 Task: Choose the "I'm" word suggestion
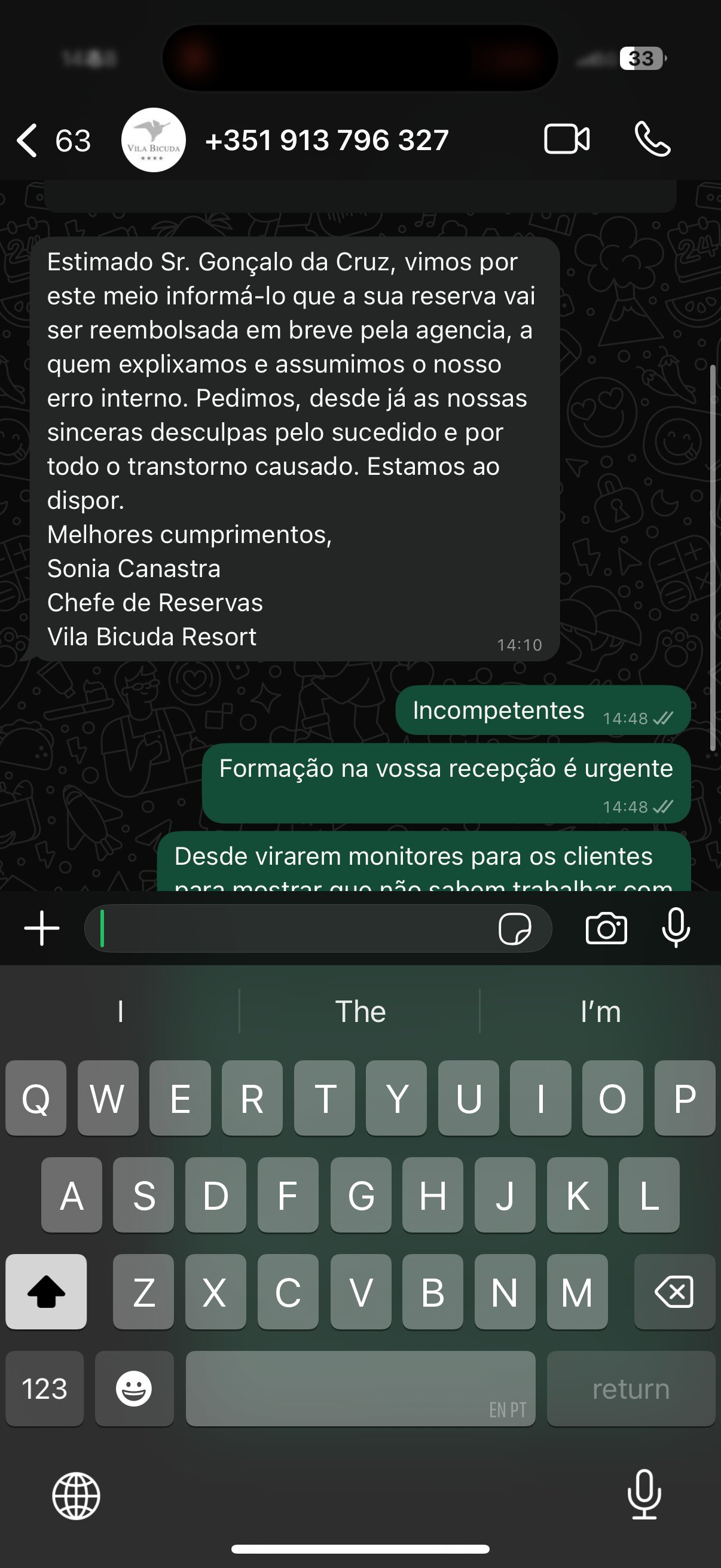click(x=600, y=1012)
